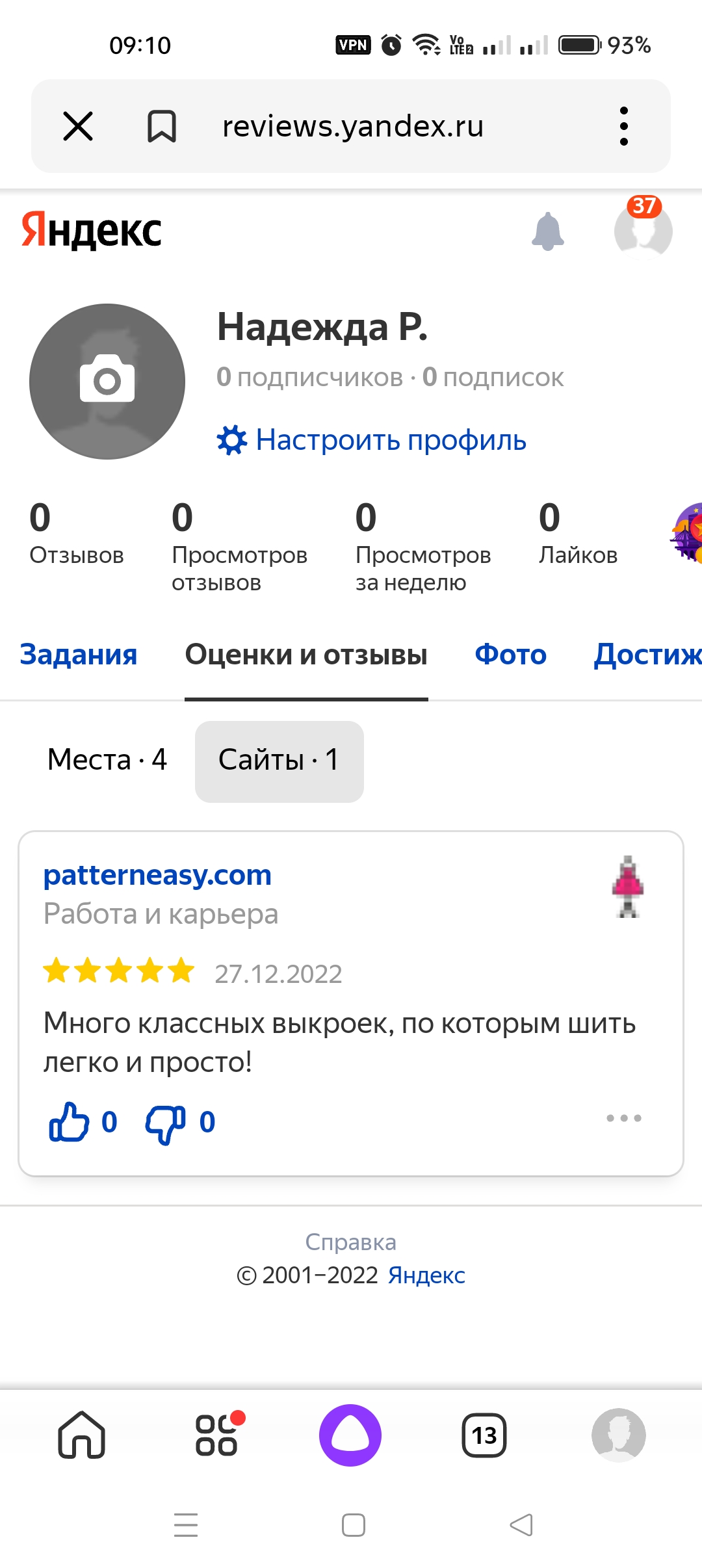702x1568 pixels.
Task: Show the 13 open tabs
Action: point(484,1435)
